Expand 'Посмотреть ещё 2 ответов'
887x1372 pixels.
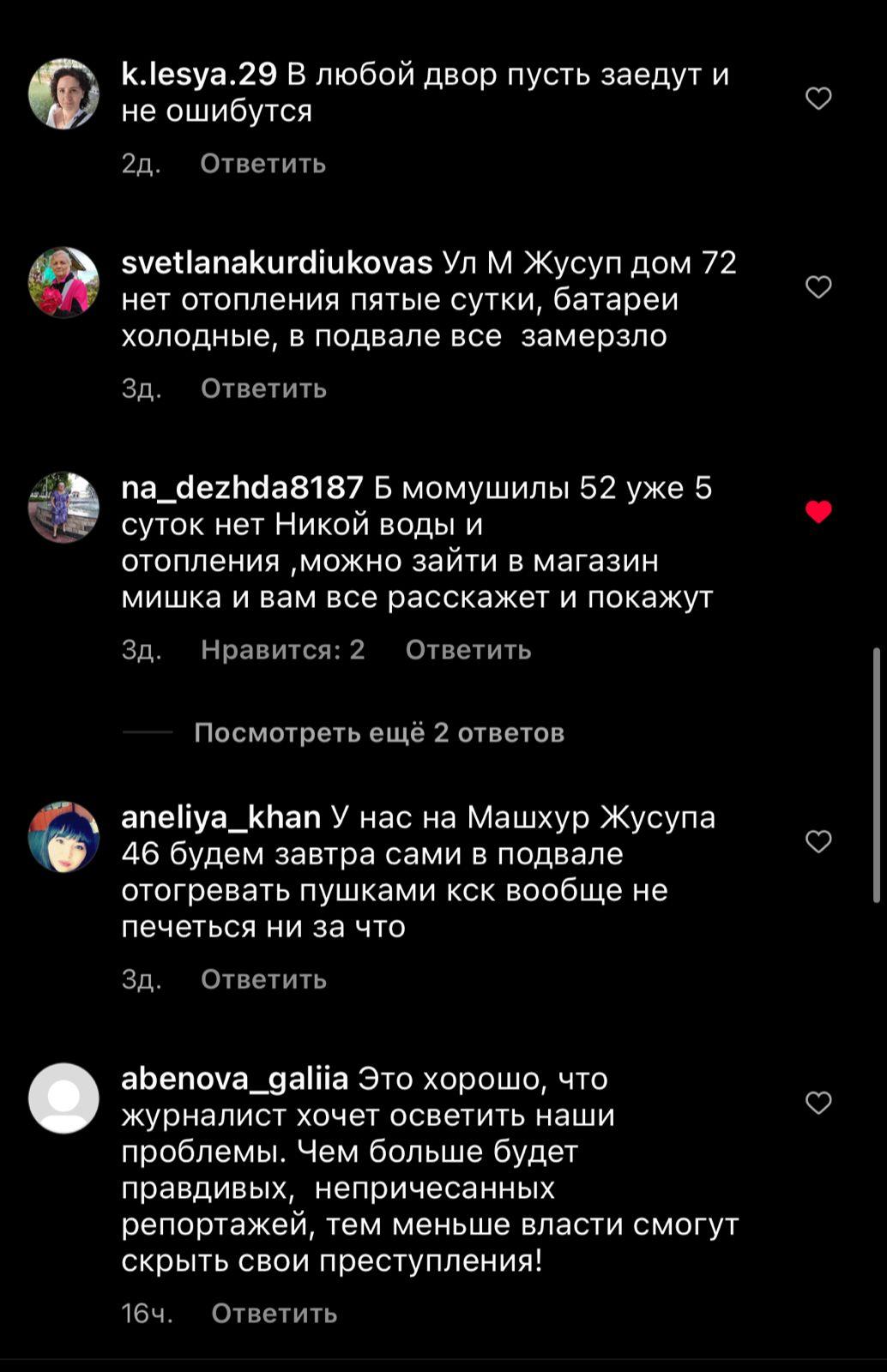click(378, 732)
